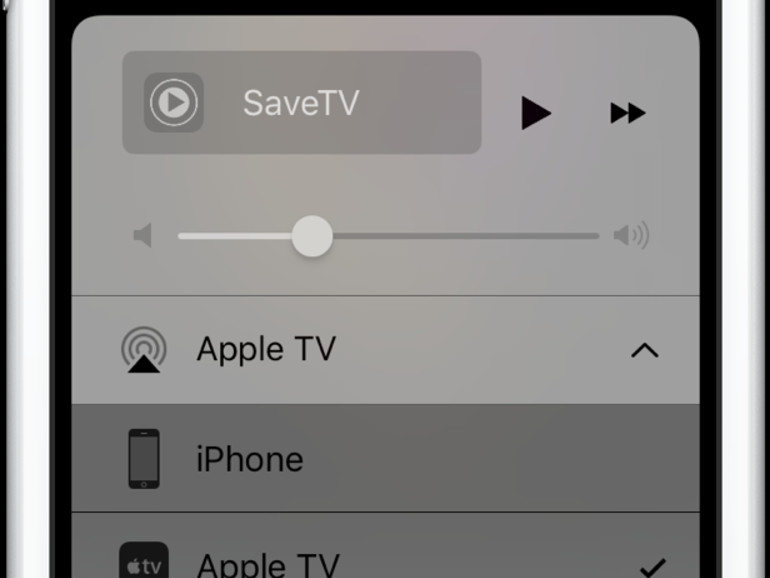The width and height of the screenshot is (770, 578).
Task: Skip forward with the fast-forward button
Action: tap(627, 113)
